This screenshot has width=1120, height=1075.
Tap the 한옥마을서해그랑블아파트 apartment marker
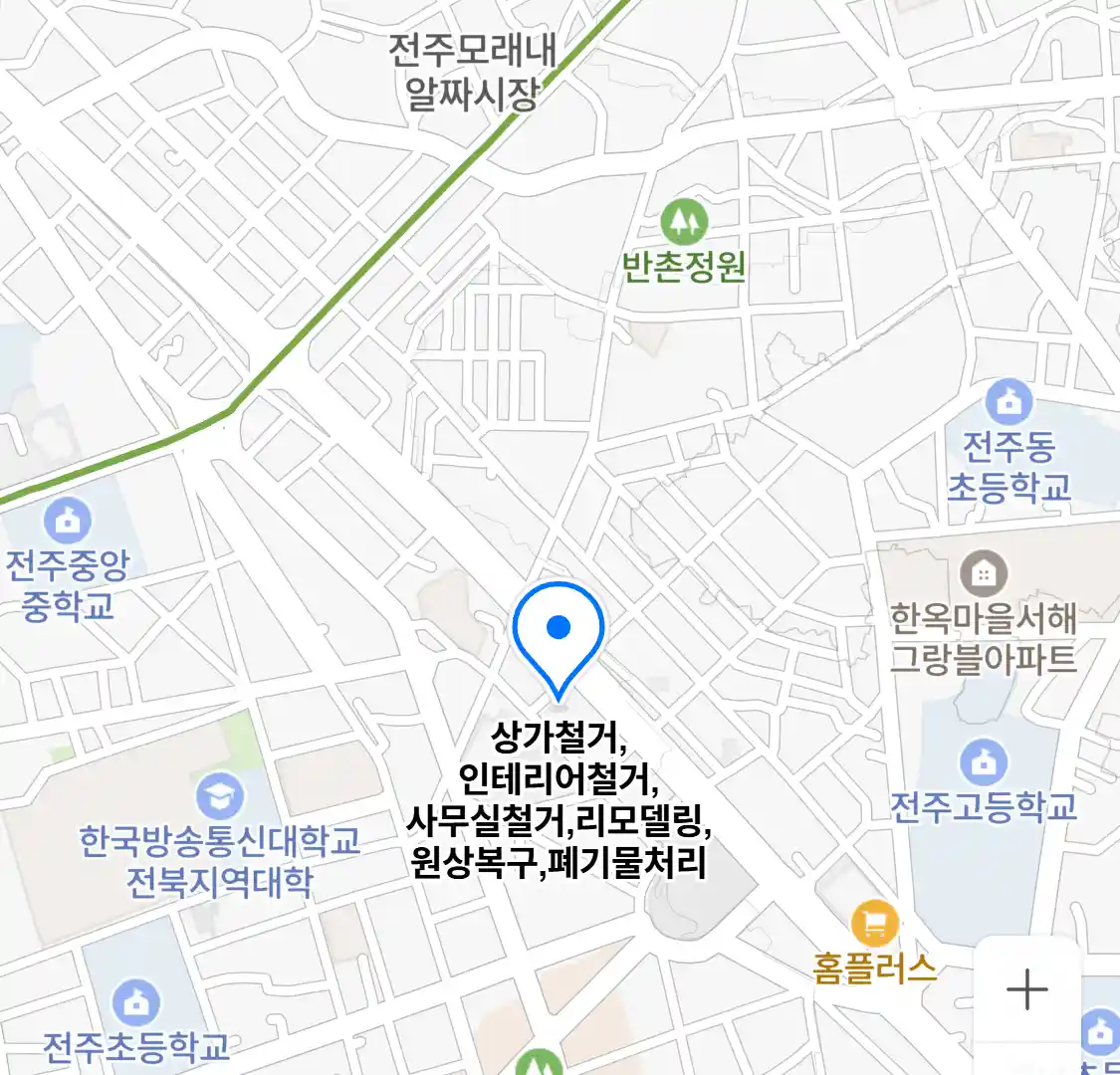tap(984, 573)
